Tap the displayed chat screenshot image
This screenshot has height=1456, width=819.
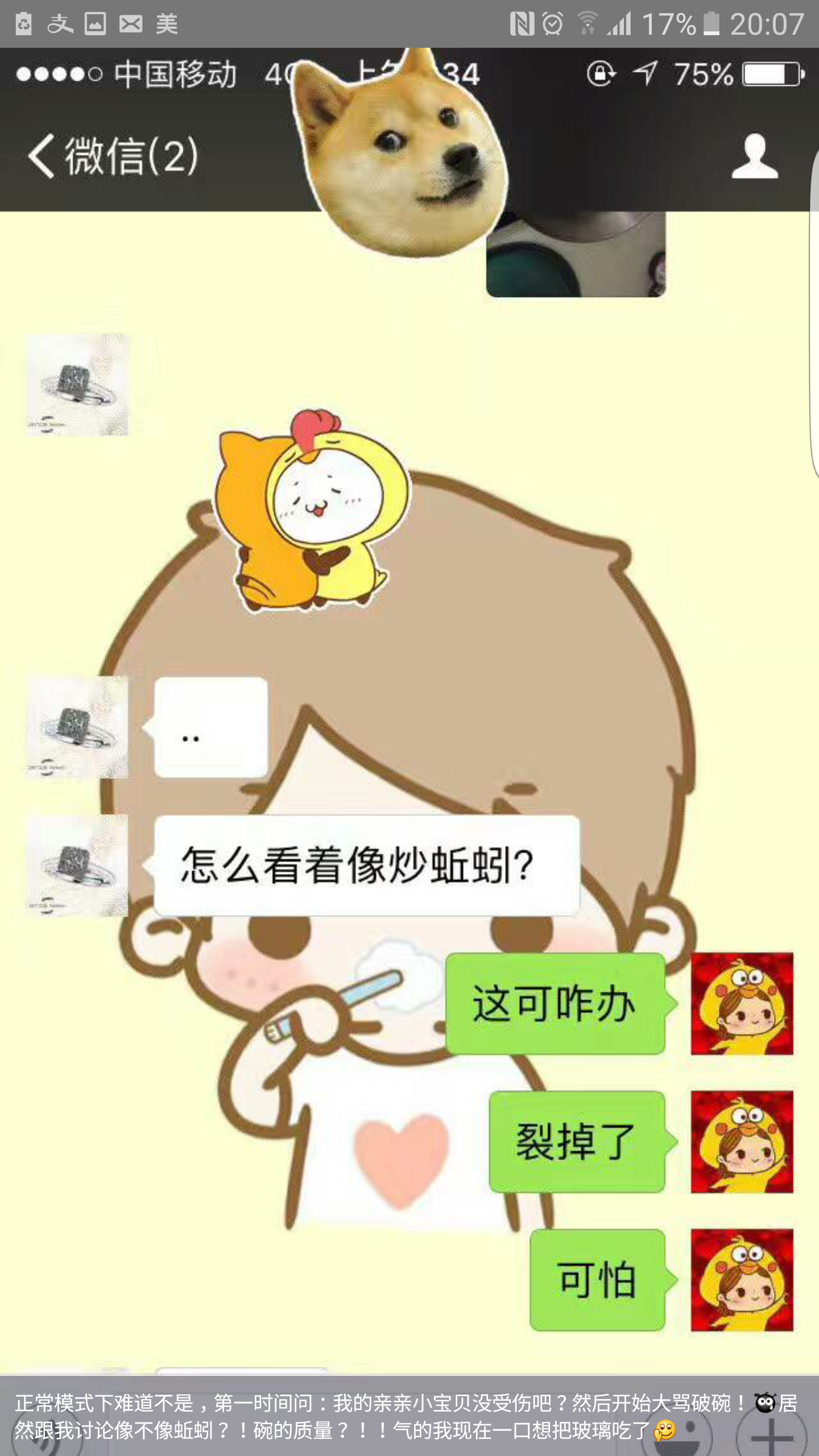click(x=409, y=711)
